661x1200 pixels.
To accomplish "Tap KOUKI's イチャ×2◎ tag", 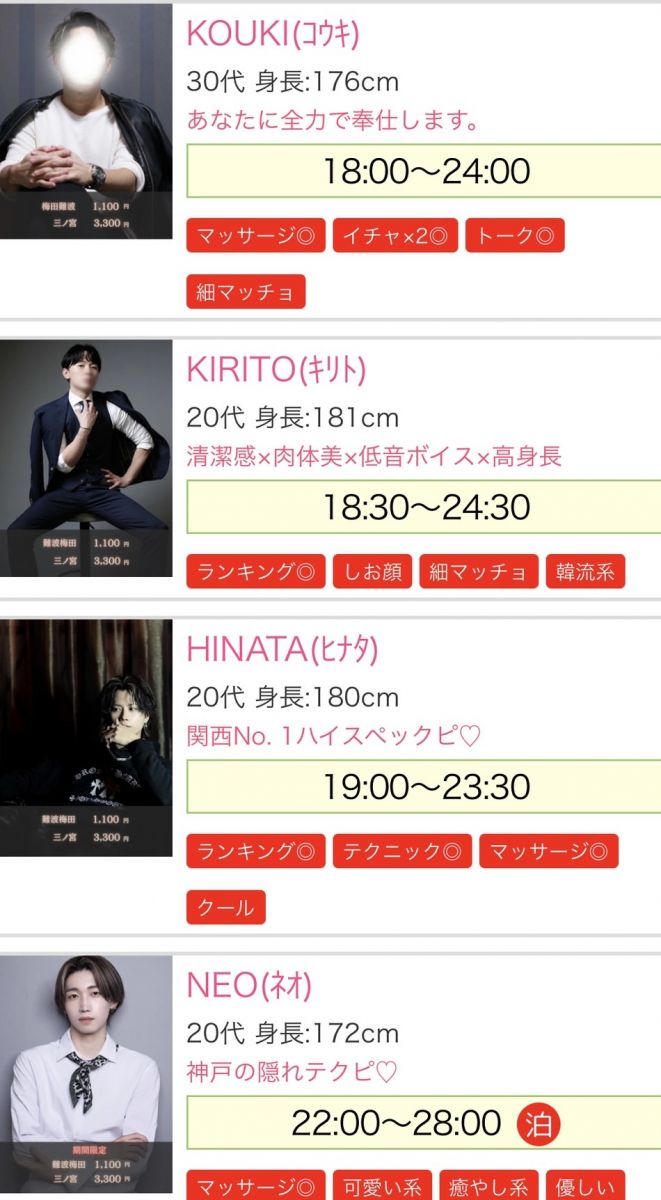I will click(395, 236).
